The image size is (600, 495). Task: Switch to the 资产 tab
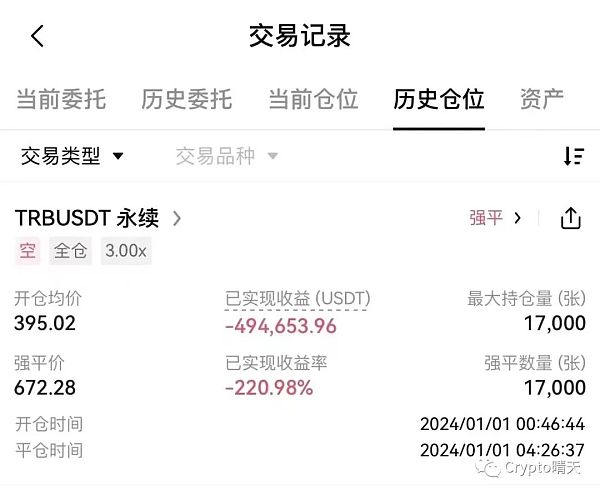tap(542, 99)
